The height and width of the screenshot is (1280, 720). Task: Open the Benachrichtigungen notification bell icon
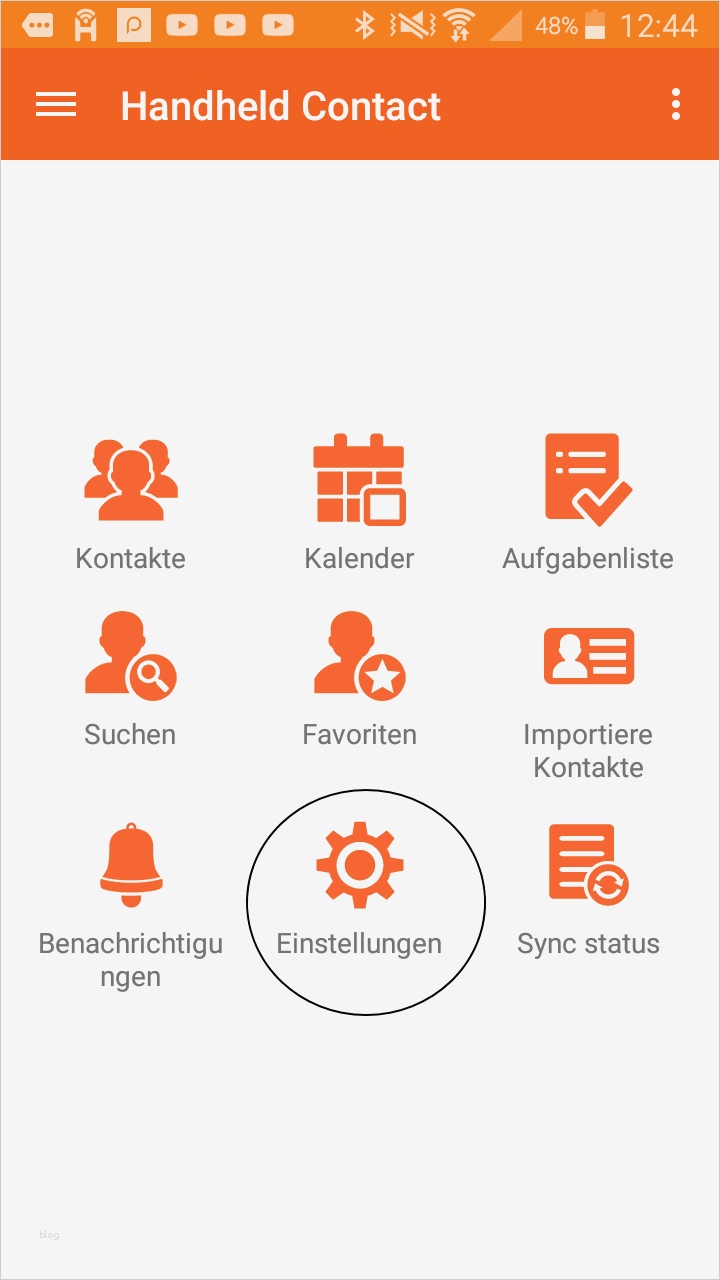[x=130, y=862]
